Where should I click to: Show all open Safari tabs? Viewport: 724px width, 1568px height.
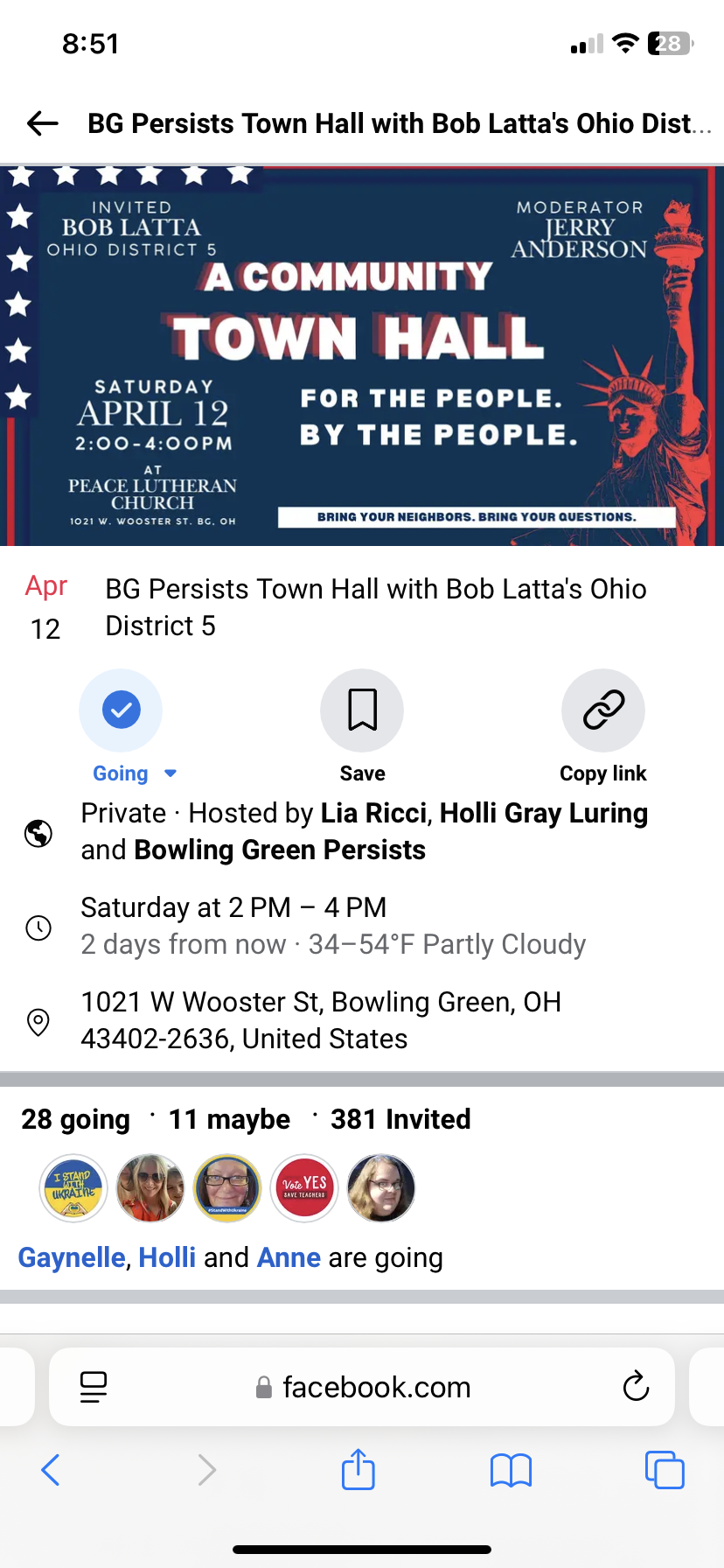664,1469
